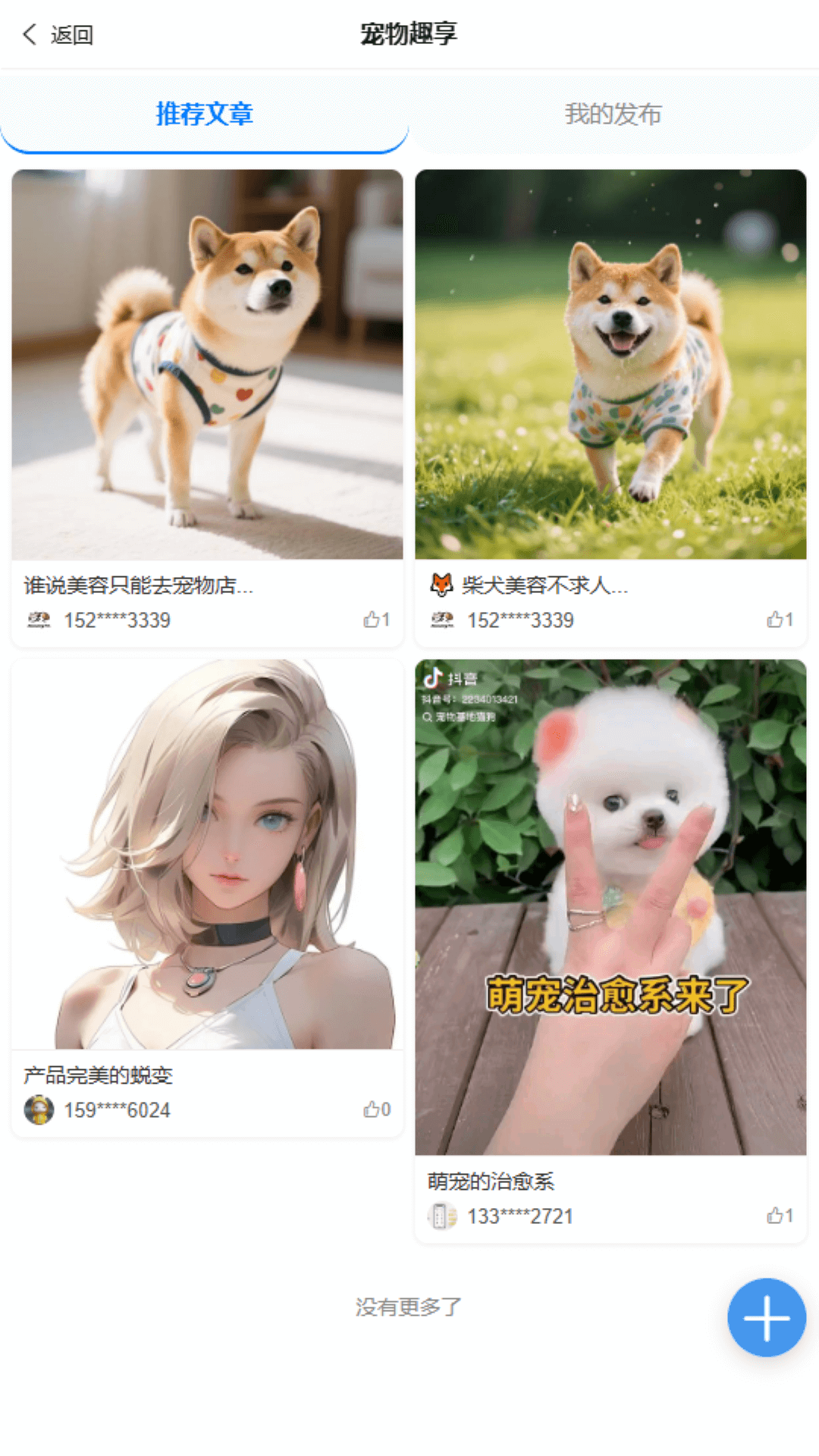Open the article 萌宠的治愈系

point(610,907)
